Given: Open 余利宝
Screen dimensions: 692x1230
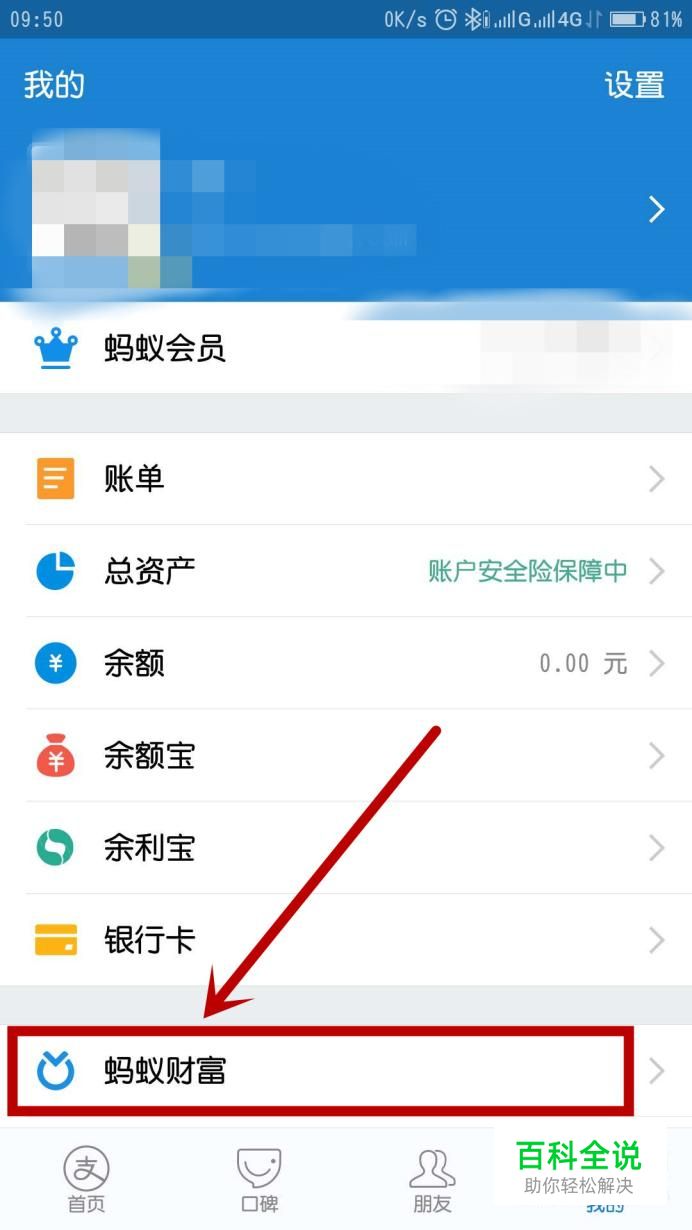Looking at the screenshot, I should point(345,848).
